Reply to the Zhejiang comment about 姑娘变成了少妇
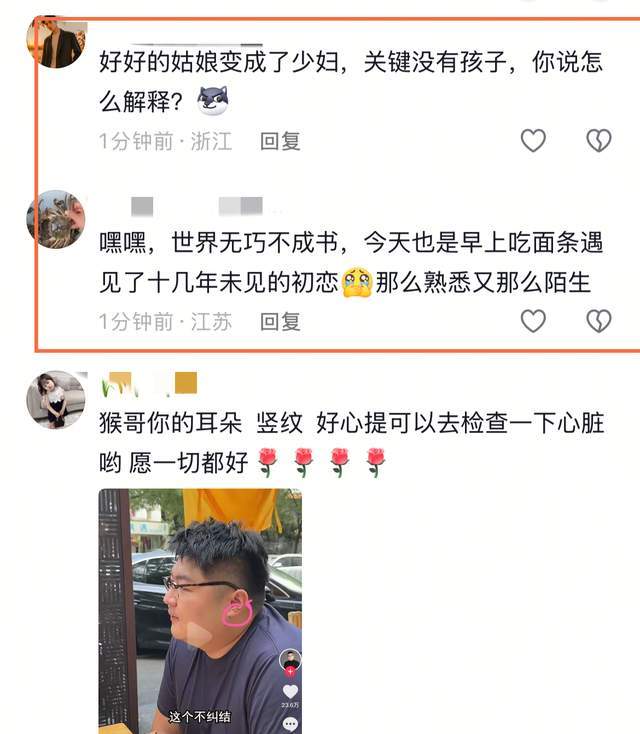Image resolution: width=640 pixels, height=734 pixels. tap(280, 142)
